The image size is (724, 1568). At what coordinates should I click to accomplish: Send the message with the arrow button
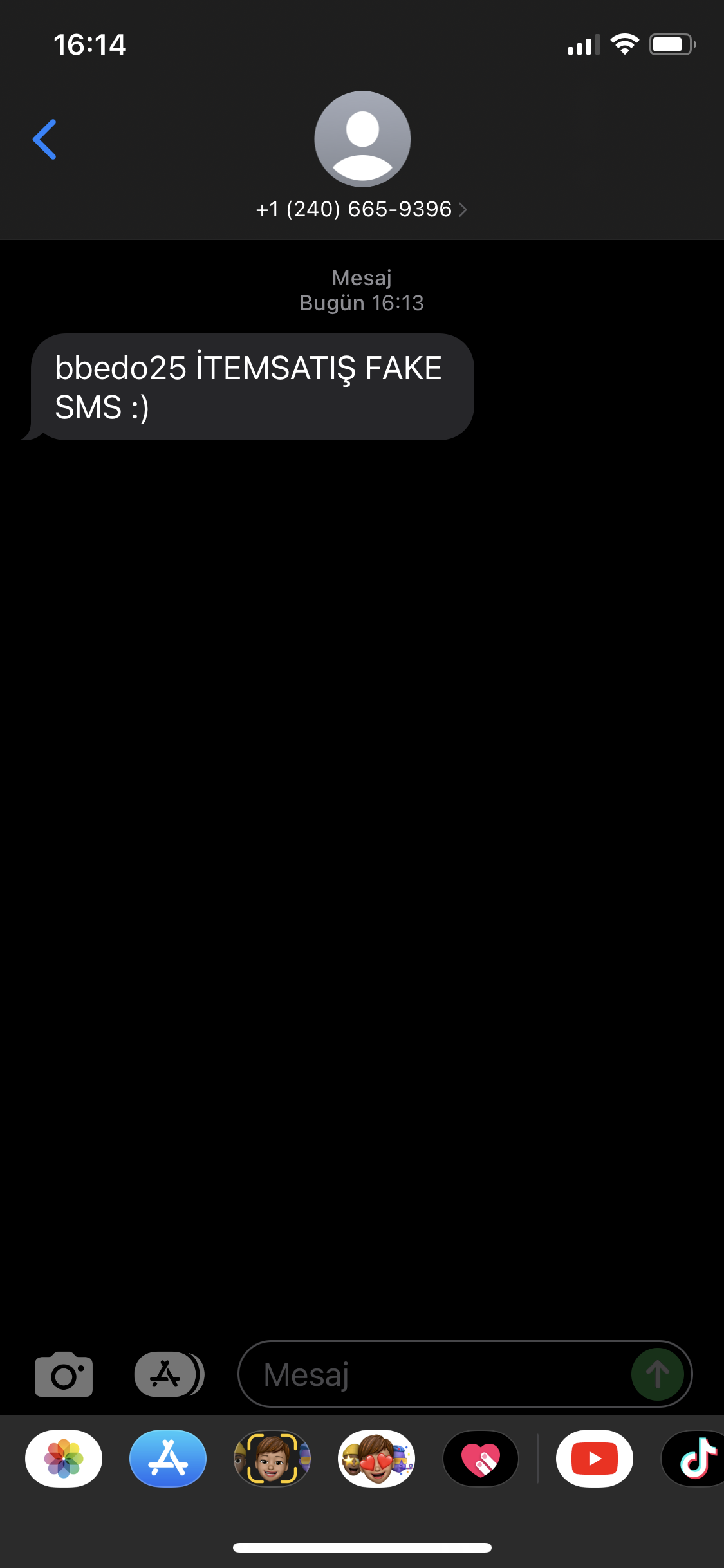pos(657,1374)
